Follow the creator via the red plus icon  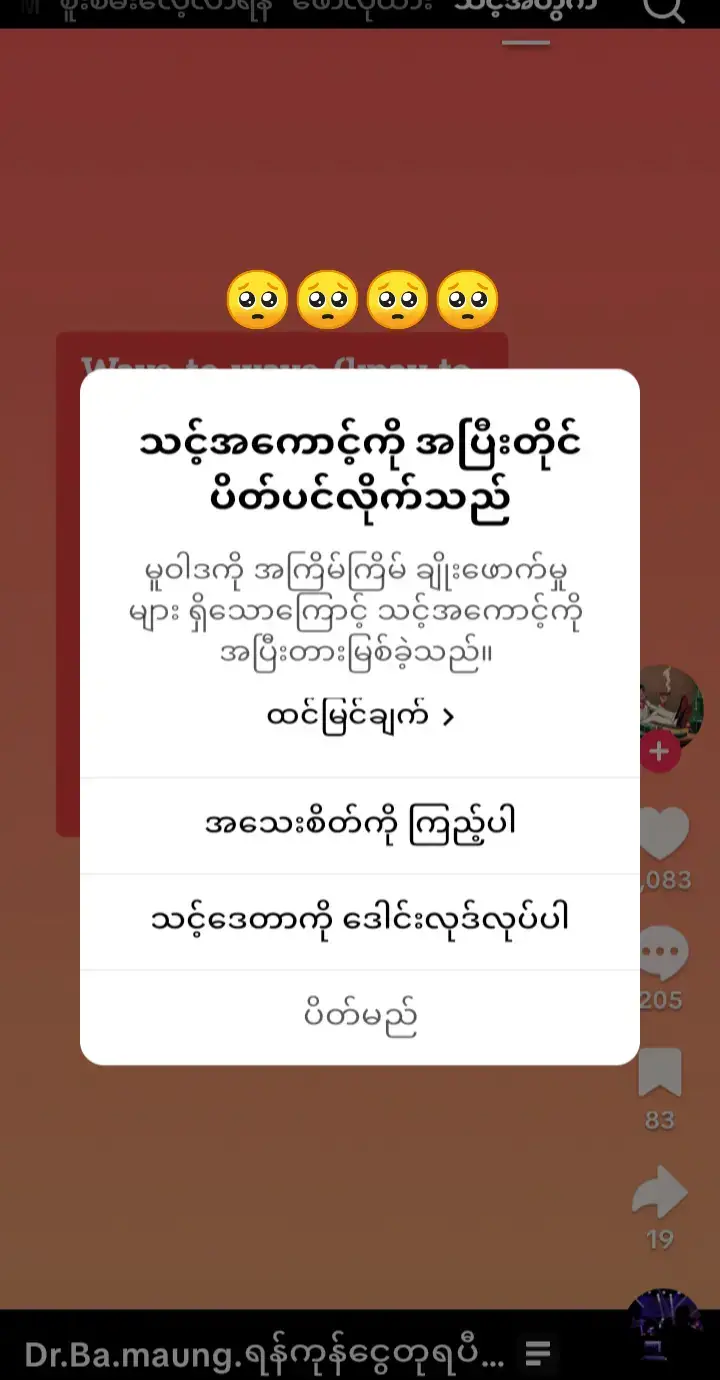(660, 750)
